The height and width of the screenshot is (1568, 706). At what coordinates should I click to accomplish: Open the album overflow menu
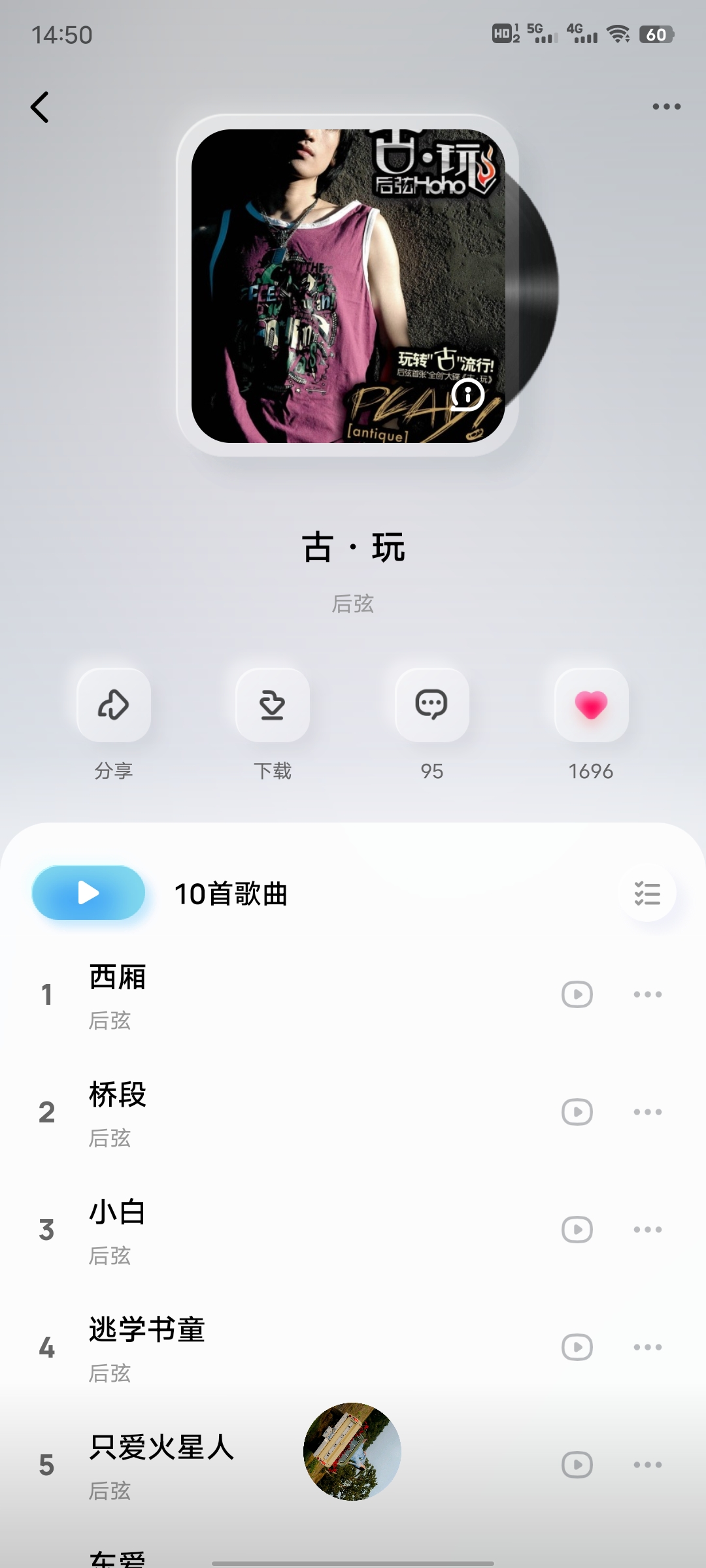666,106
